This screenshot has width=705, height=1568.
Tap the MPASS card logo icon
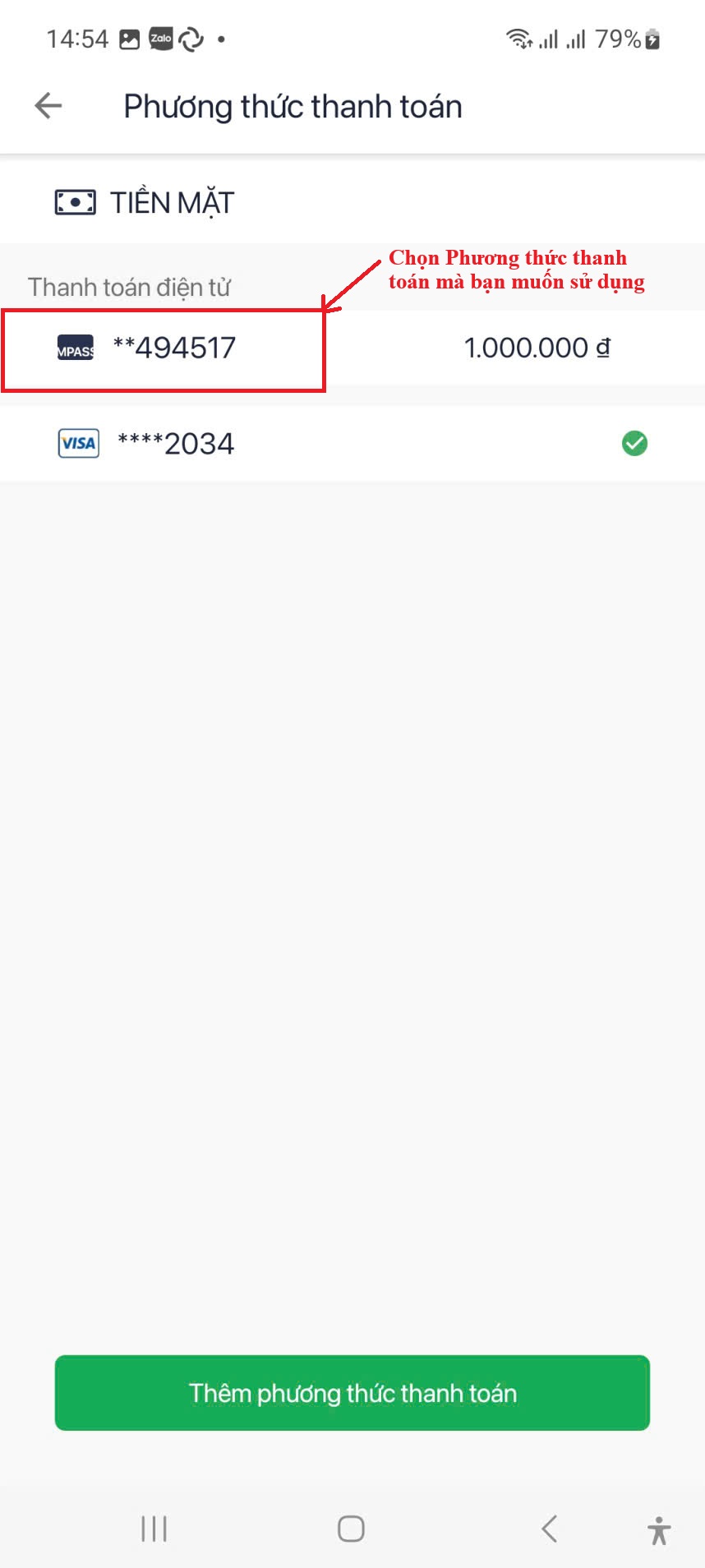76,347
